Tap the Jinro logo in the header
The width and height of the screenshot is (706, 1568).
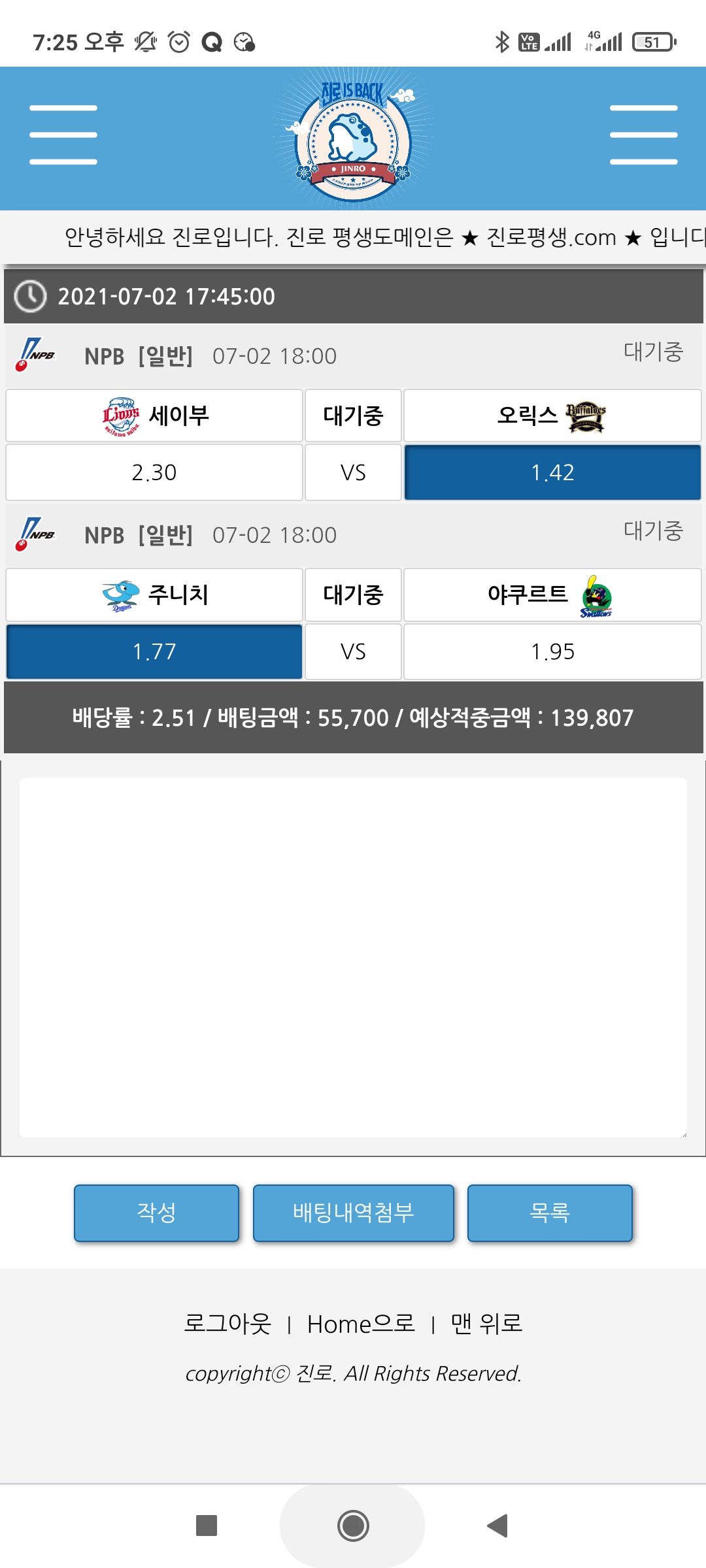(x=353, y=139)
